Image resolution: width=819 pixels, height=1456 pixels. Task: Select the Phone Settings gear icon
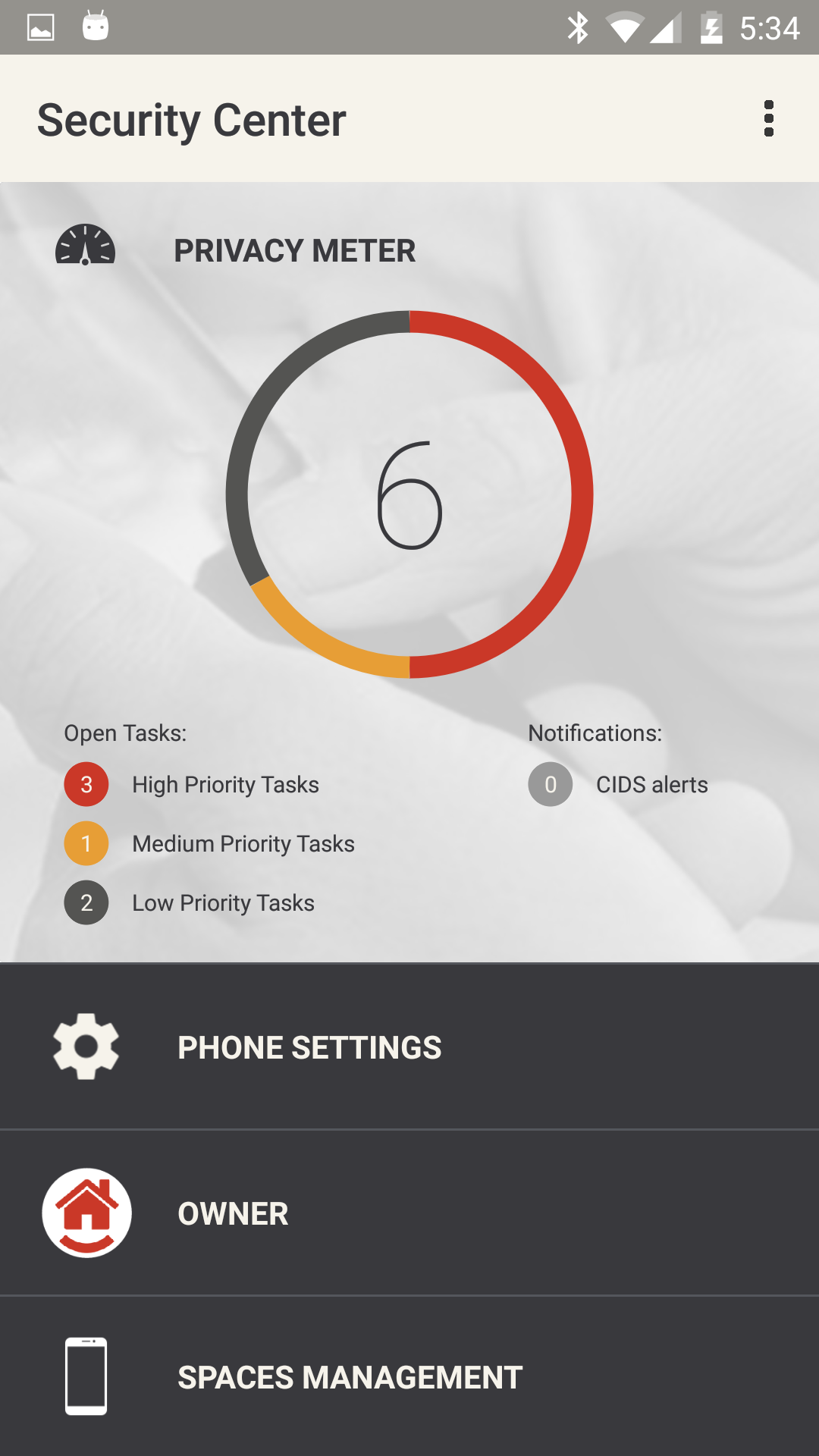point(86,1047)
